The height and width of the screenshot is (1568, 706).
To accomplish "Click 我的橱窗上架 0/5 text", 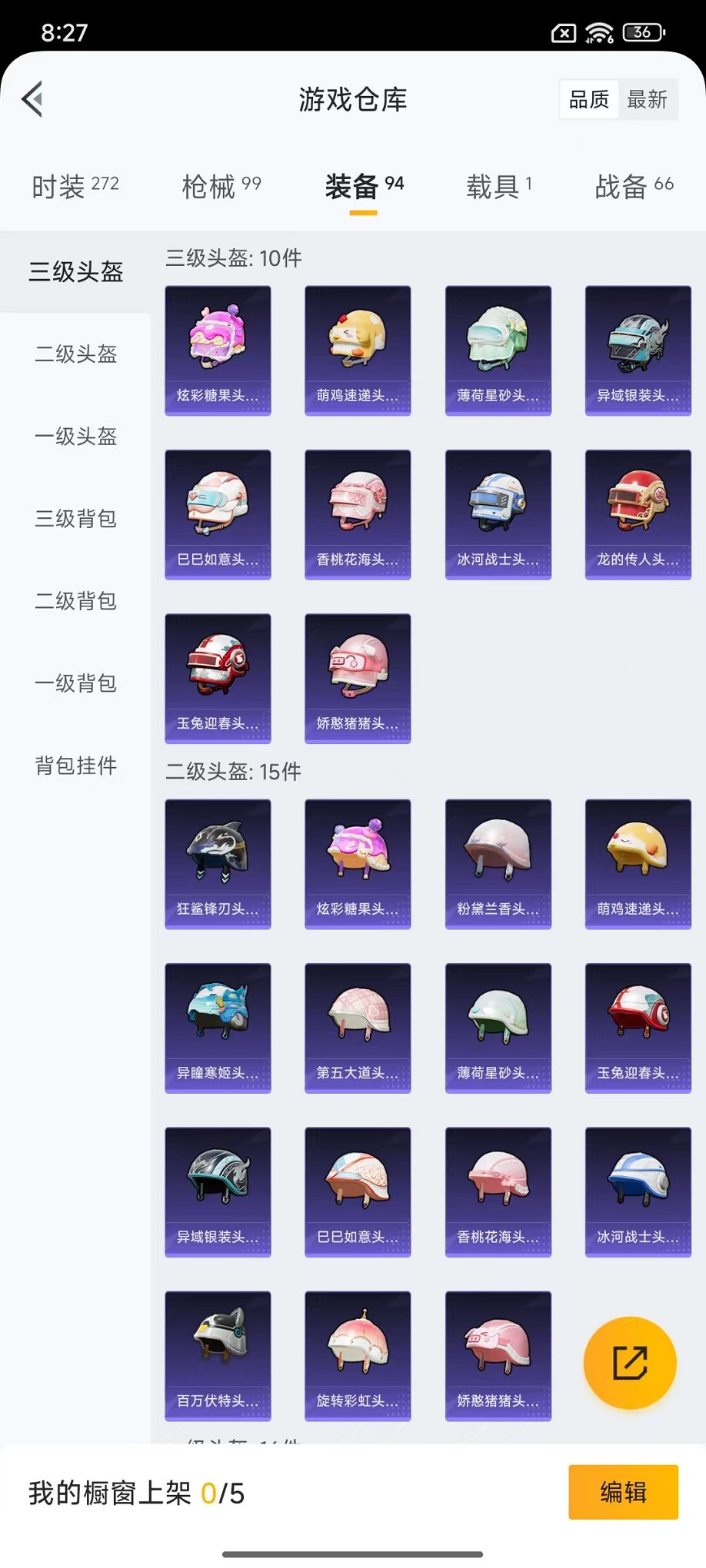I will point(135,1492).
